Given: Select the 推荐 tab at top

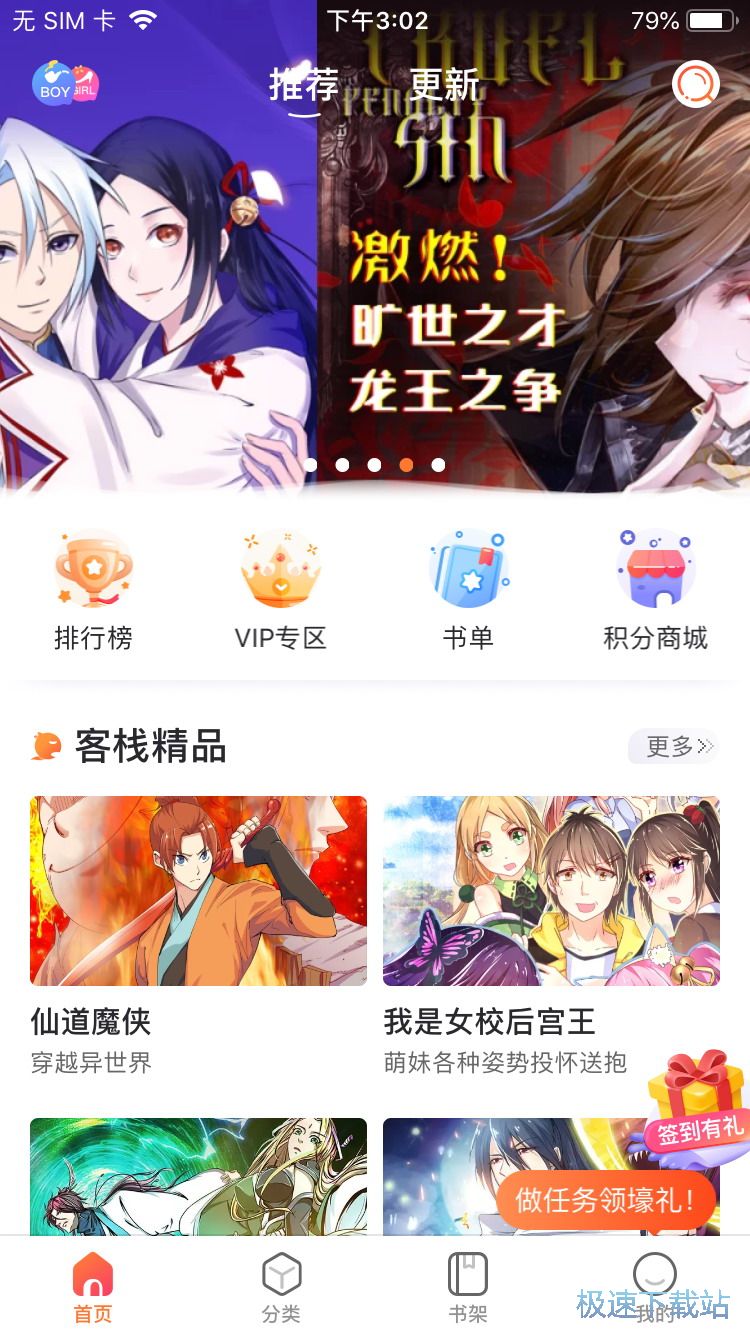Looking at the screenshot, I should click(302, 86).
